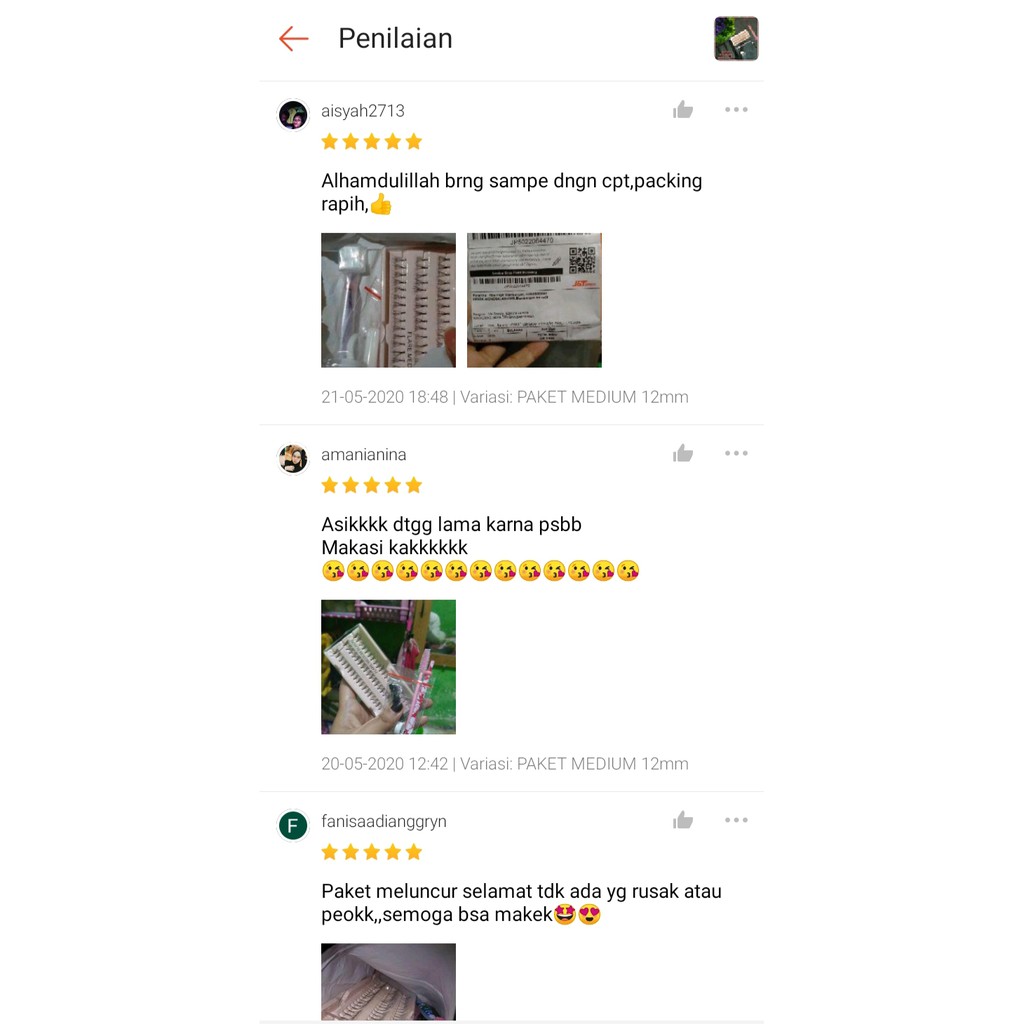1024x1024 pixels.
Task: View aisyah2713's eyelash product photo
Action: click(x=388, y=300)
